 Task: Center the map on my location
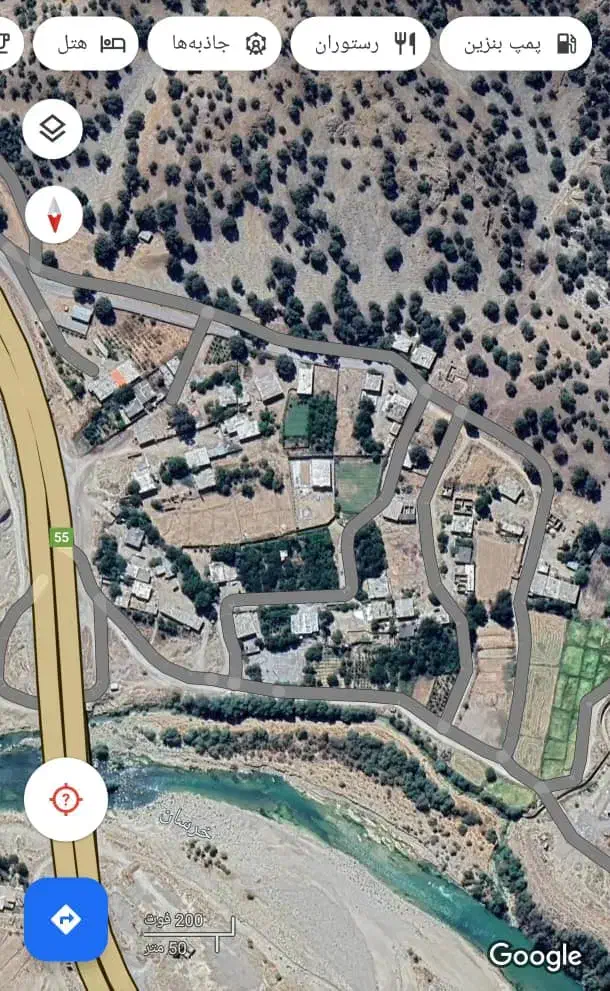pyautogui.click(x=66, y=799)
